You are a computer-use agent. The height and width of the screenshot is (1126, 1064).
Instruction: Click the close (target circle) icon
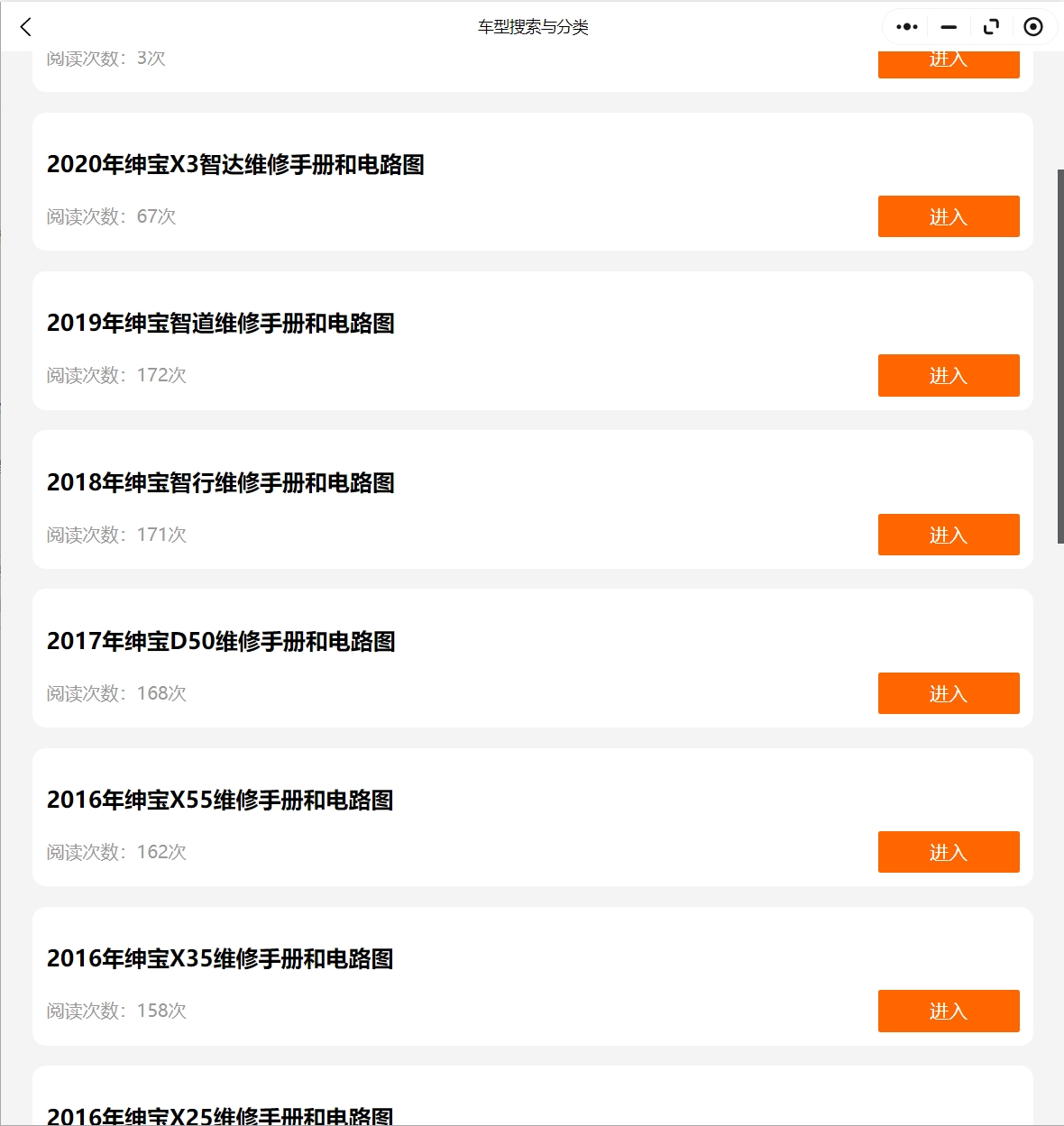[x=1032, y=26]
